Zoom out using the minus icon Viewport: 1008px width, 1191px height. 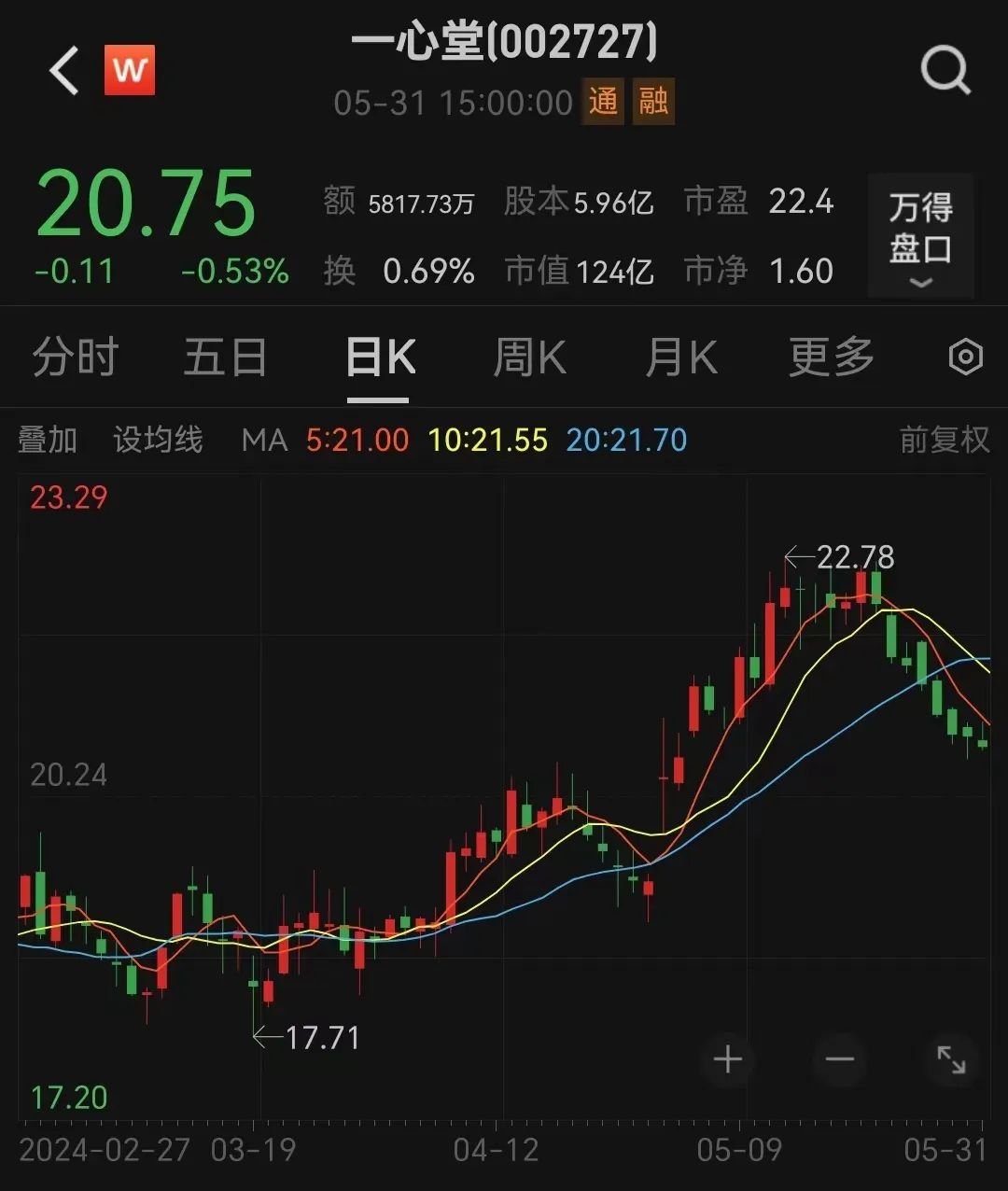[838, 1060]
